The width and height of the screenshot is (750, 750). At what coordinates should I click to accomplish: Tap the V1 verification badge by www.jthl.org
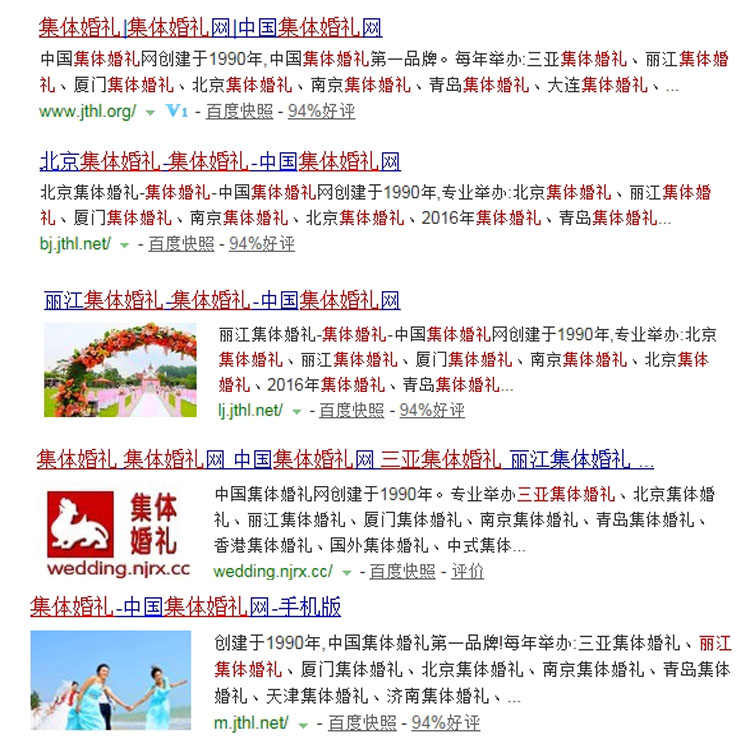coord(177,111)
